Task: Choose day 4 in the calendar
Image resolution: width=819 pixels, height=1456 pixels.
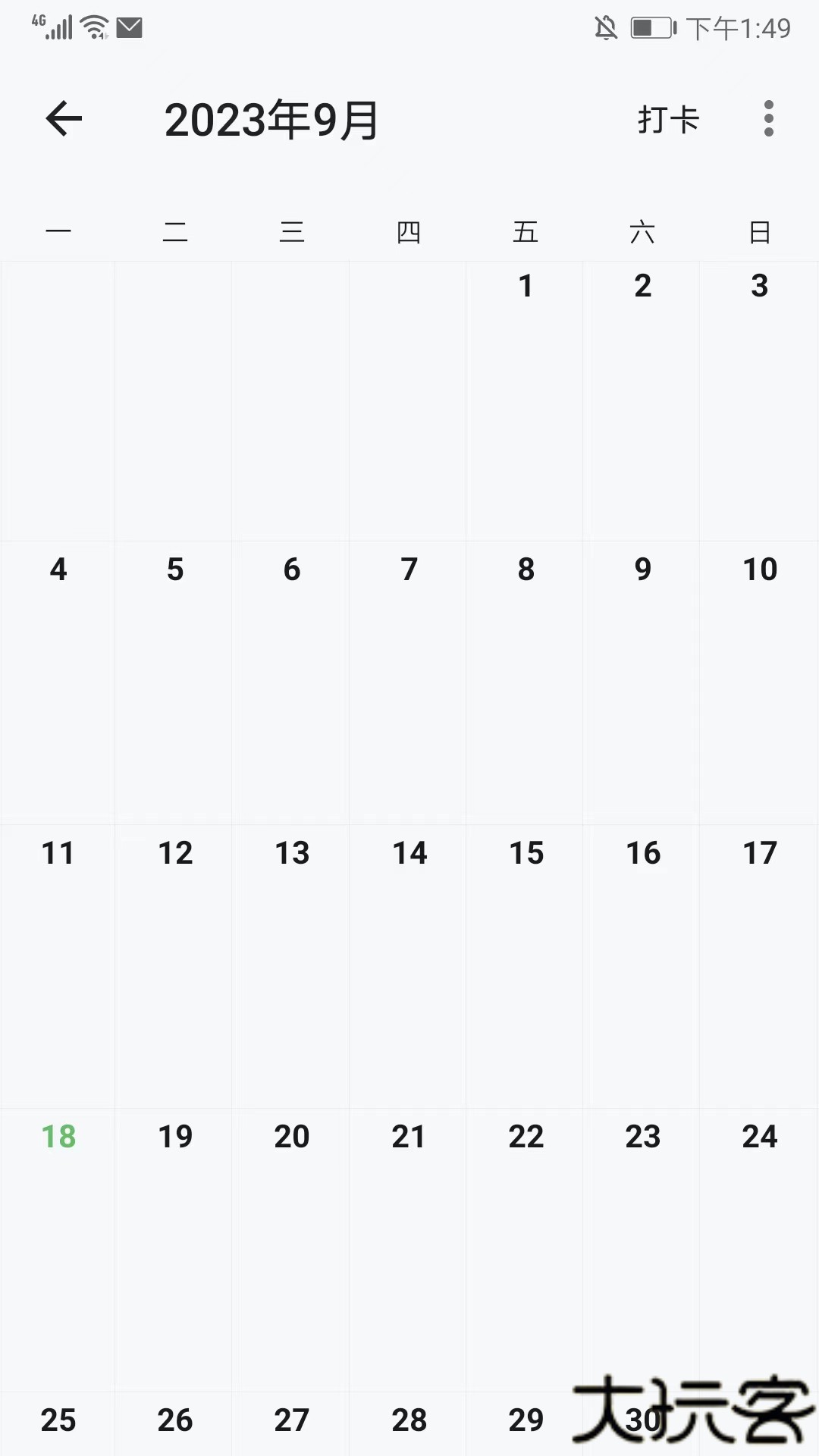Action: click(x=58, y=570)
